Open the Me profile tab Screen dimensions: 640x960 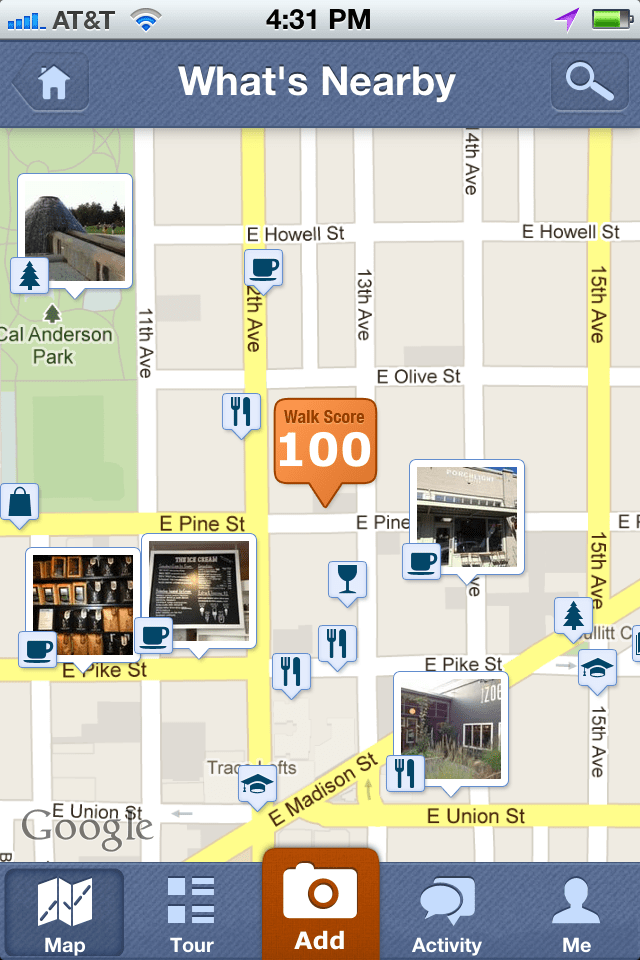tap(576, 914)
